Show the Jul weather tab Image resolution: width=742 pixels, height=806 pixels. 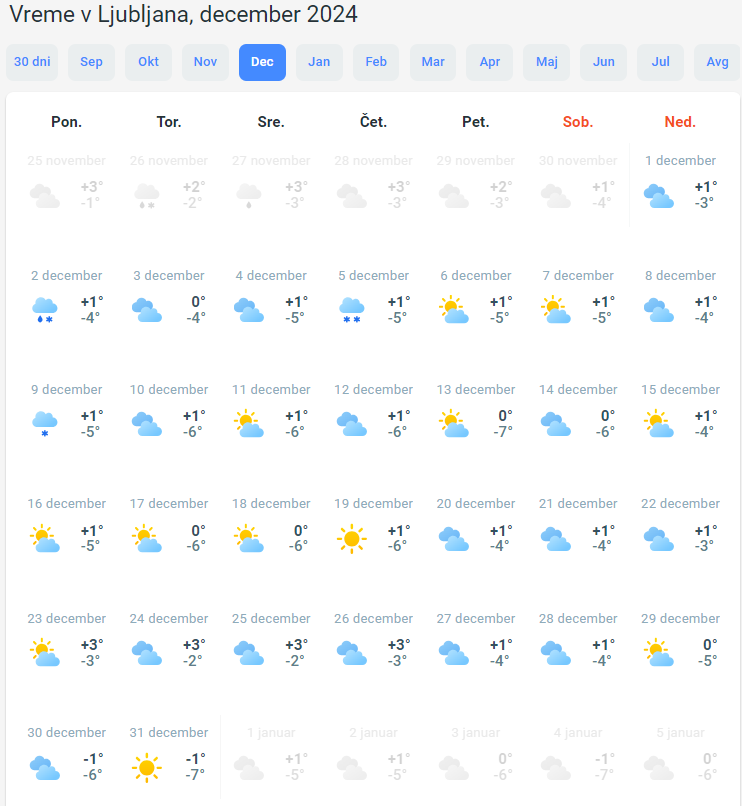(661, 62)
